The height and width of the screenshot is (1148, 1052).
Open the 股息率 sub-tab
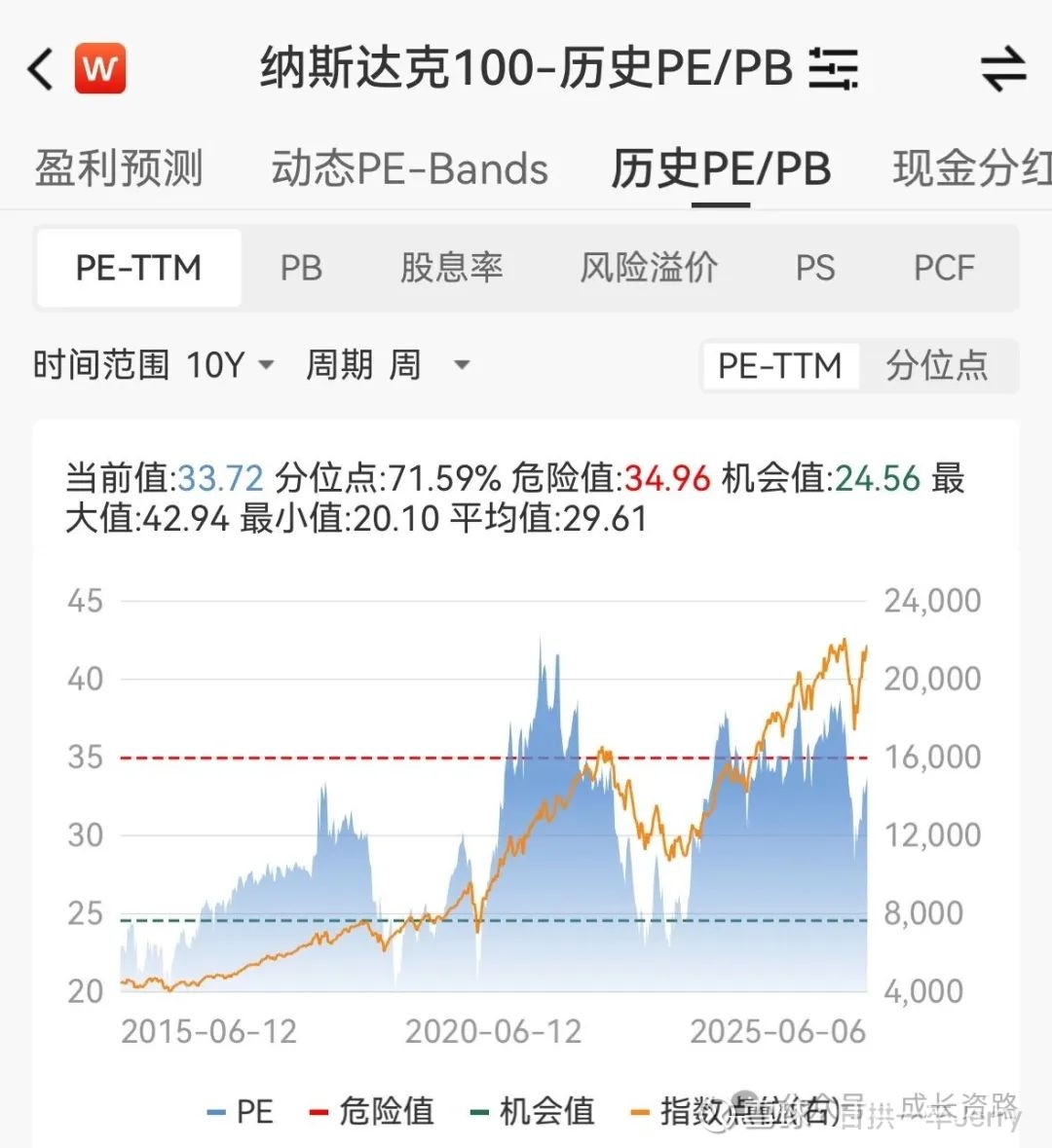point(451,268)
